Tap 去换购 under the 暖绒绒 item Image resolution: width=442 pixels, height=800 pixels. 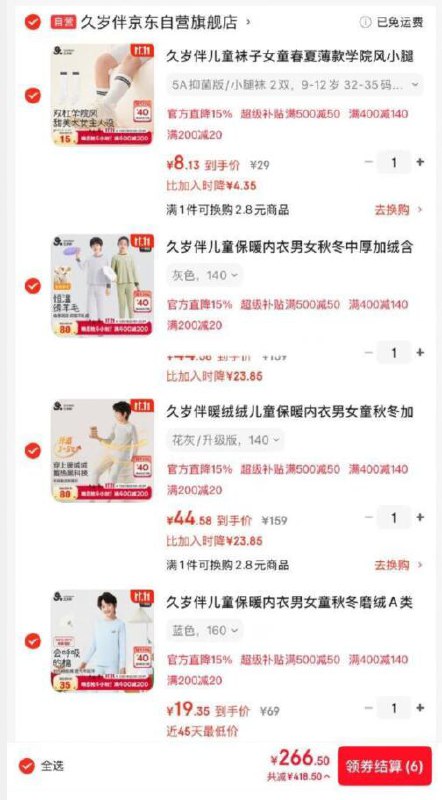coord(398,565)
